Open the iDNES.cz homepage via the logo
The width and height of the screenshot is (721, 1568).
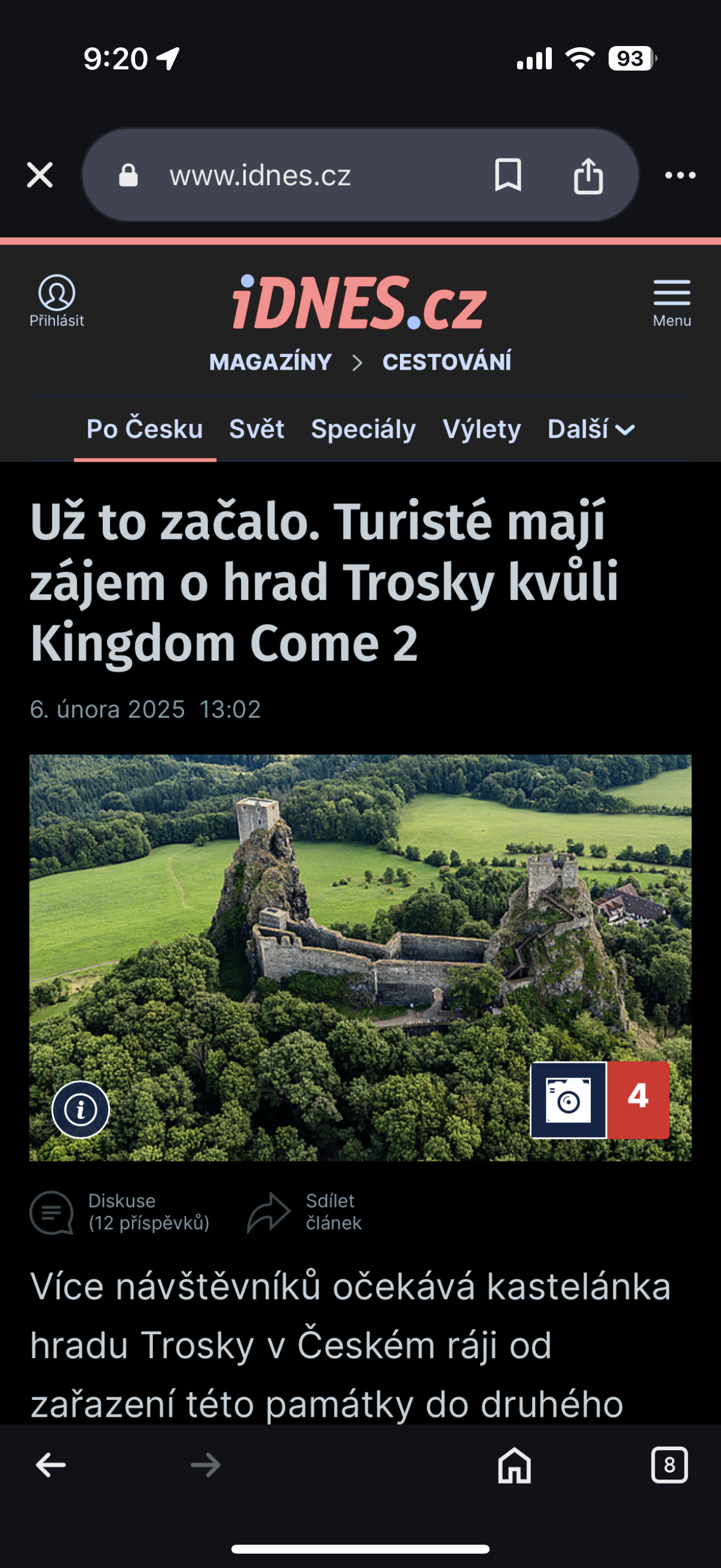click(359, 303)
